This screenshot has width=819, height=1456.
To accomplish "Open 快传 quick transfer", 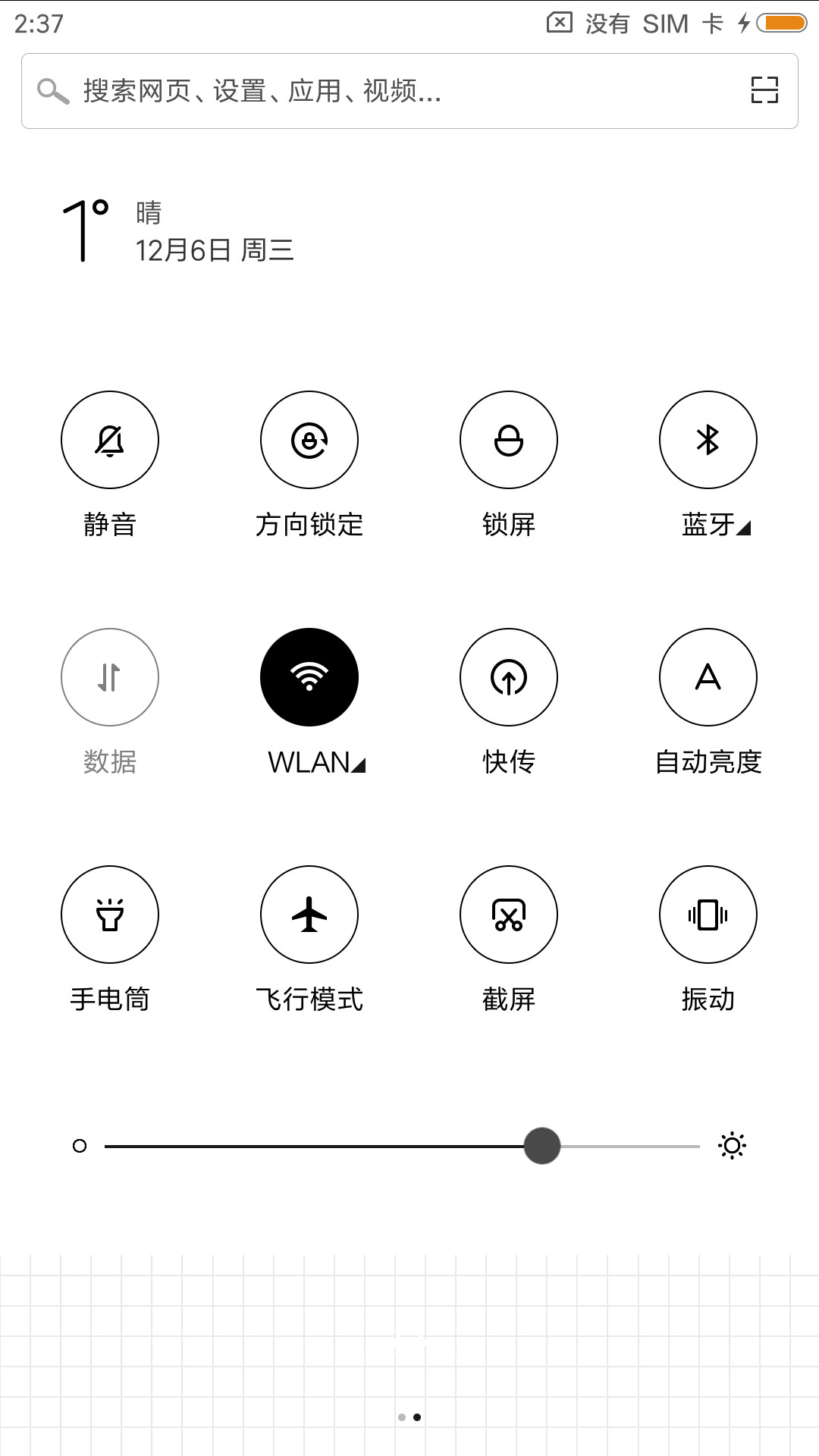I will (x=509, y=677).
